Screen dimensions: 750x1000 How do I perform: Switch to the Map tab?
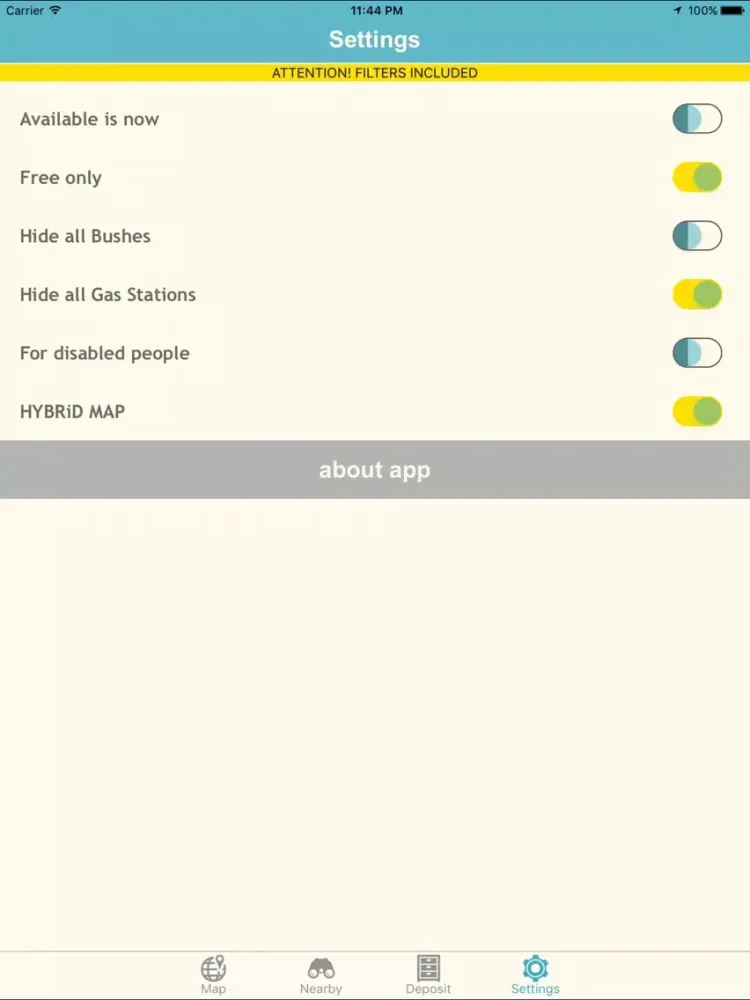click(x=213, y=974)
